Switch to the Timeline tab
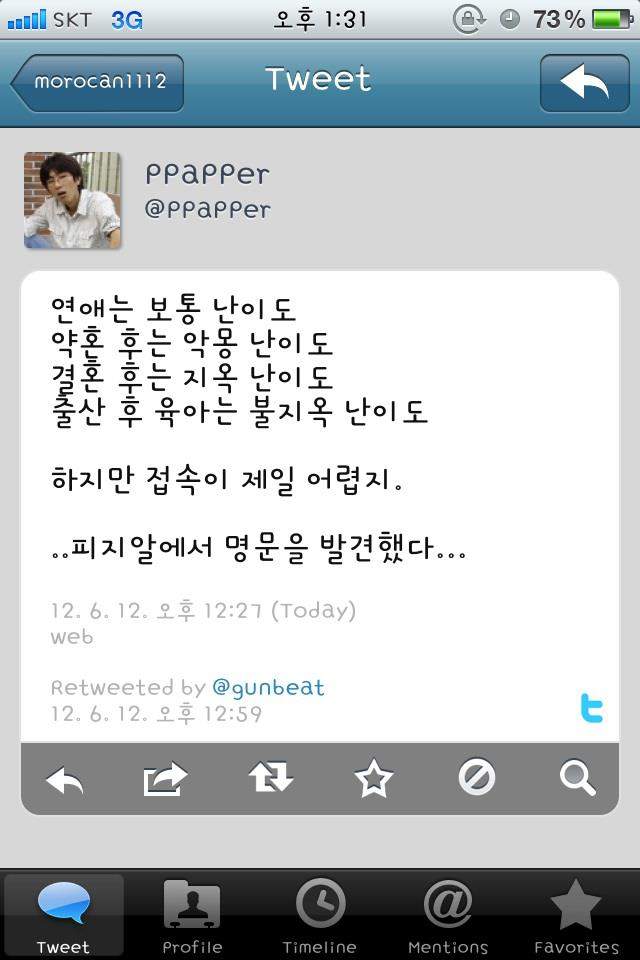 pos(320,916)
